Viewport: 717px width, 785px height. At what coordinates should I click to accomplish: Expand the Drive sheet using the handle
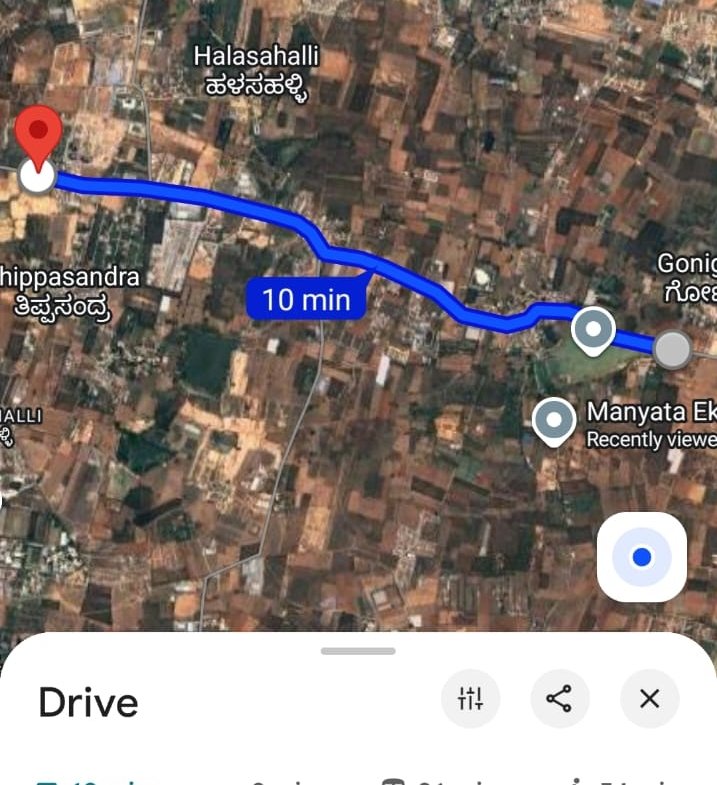pos(358,651)
